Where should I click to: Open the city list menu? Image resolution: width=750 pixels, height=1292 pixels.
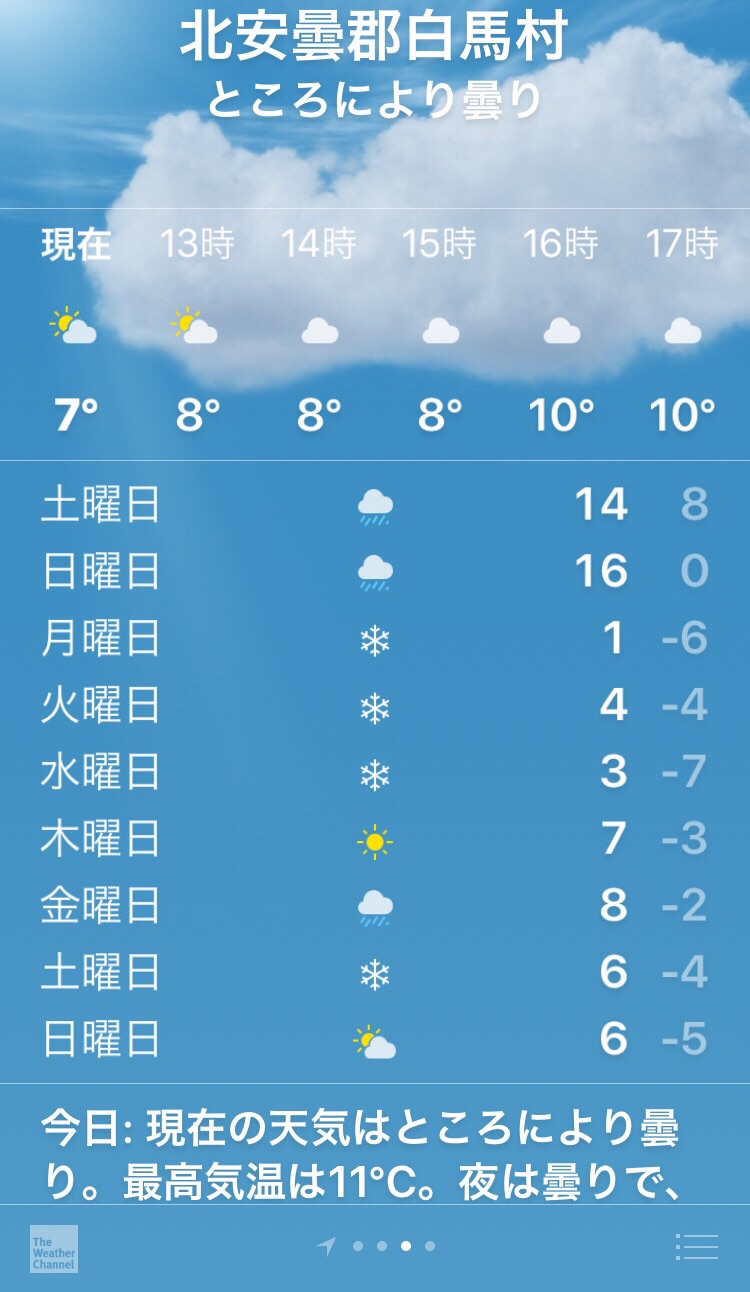[697, 1247]
